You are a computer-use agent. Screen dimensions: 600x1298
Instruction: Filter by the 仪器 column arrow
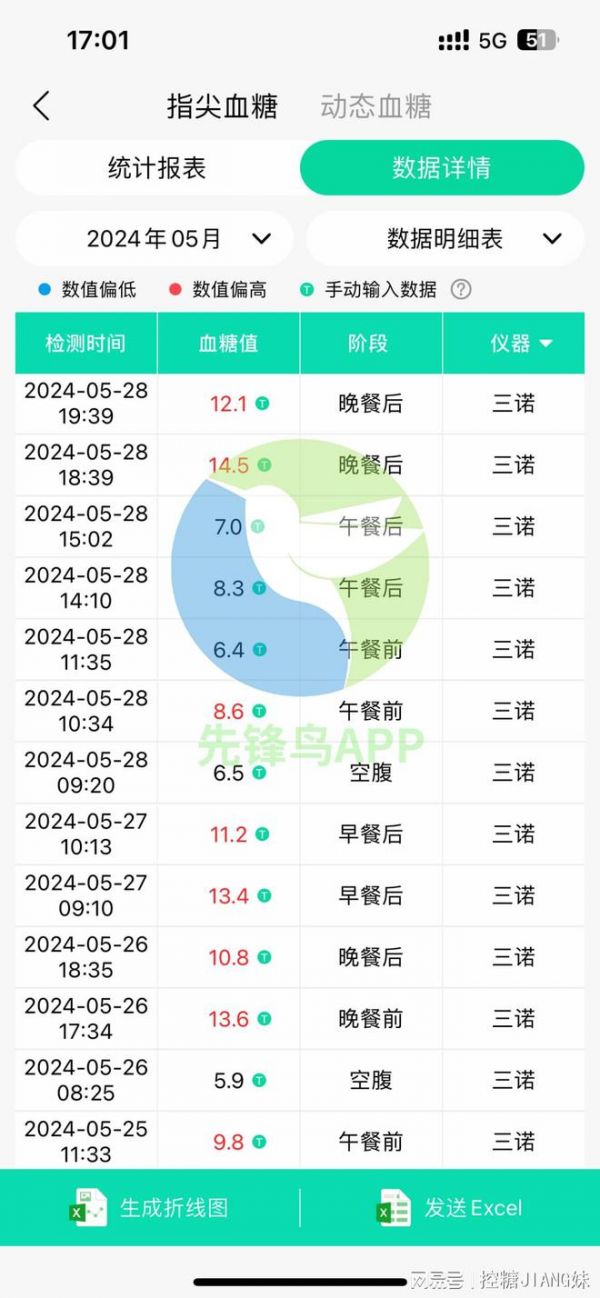tap(546, 343)
